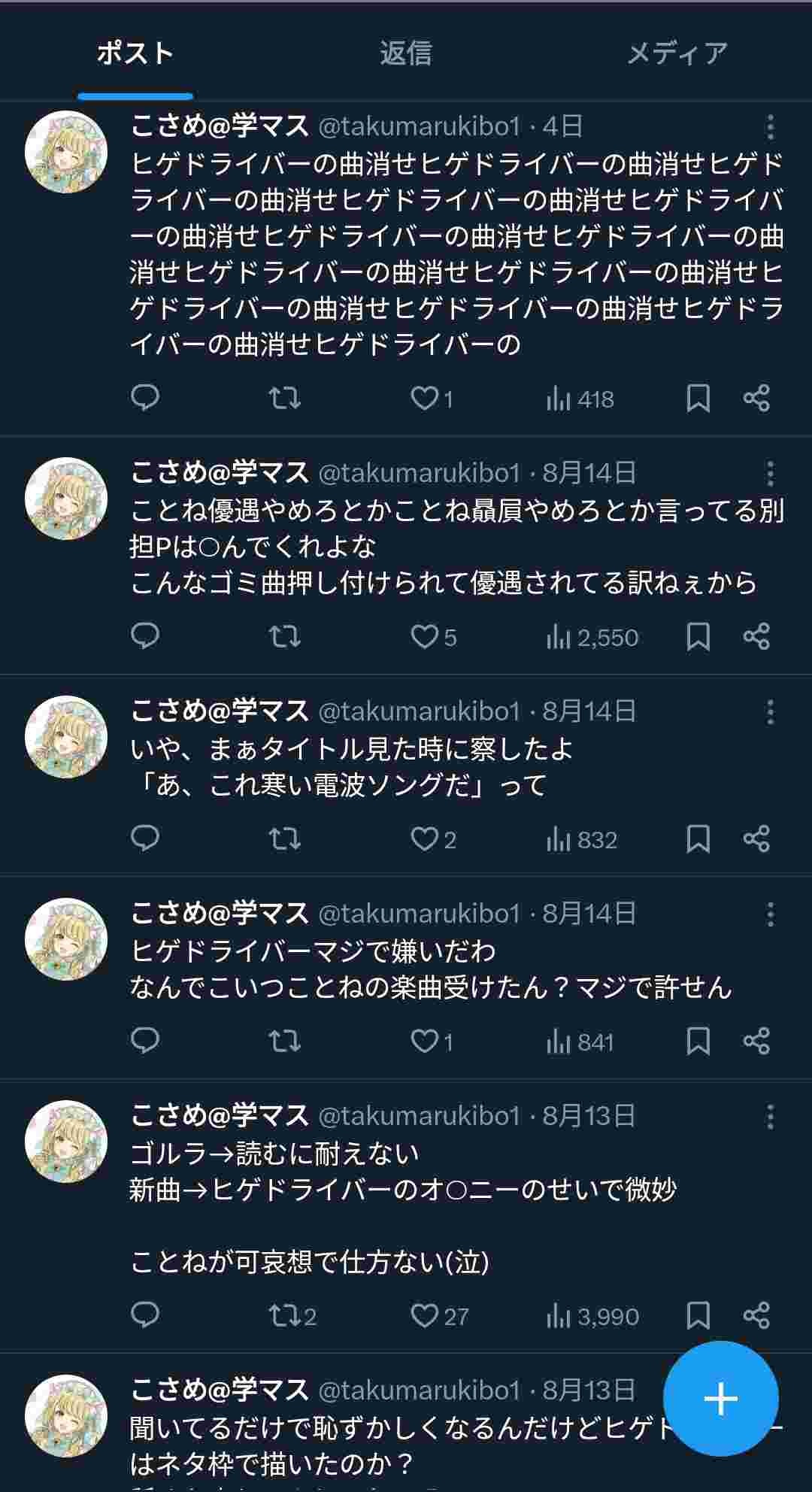
Task: Share the post with 3,990 views
Action: (756, 1315)
